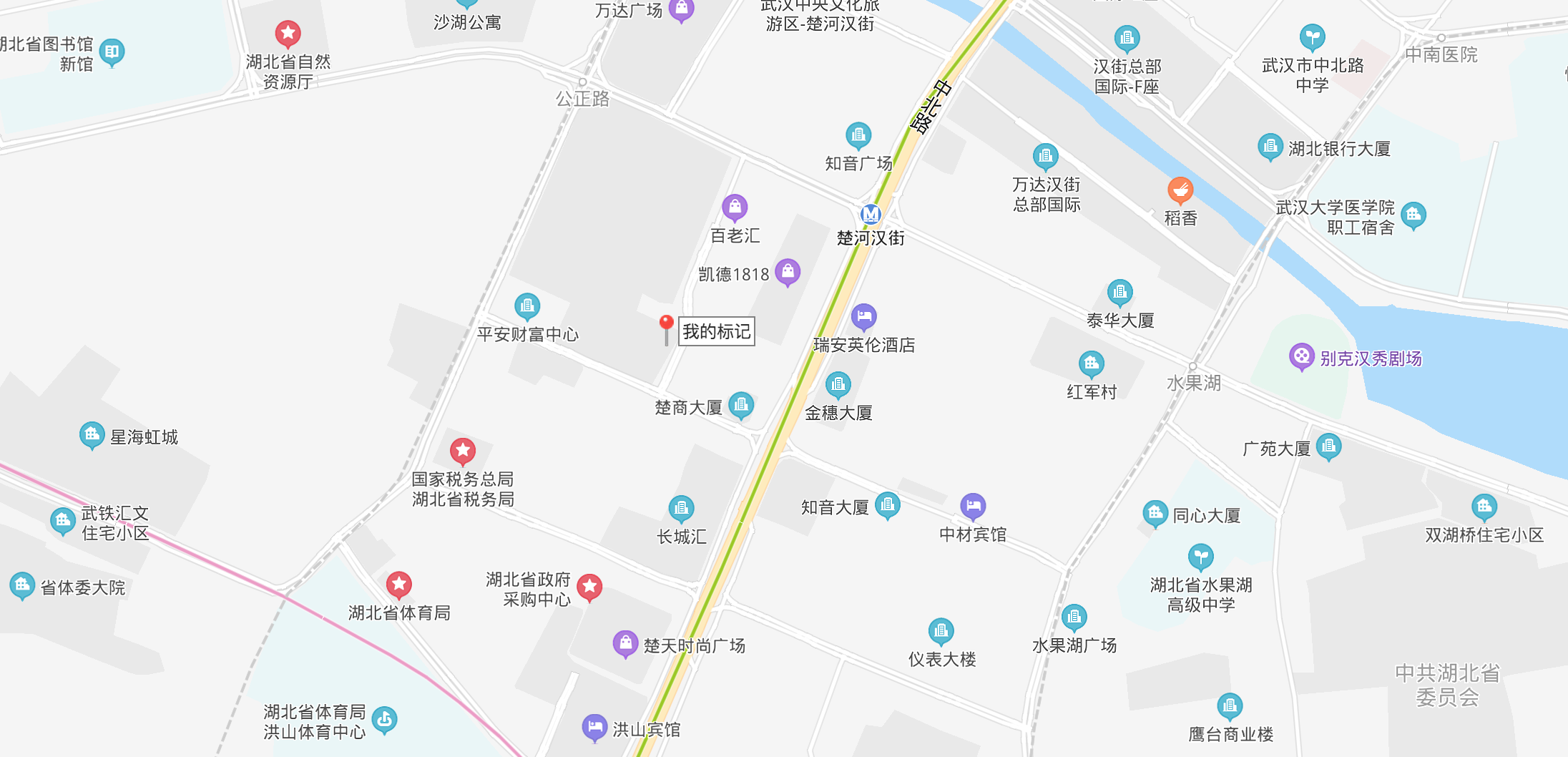Tap the 稻香 restaurant marker
Image resolution: width=1568 pixels, height=757 pixels.
(1180, 190)
